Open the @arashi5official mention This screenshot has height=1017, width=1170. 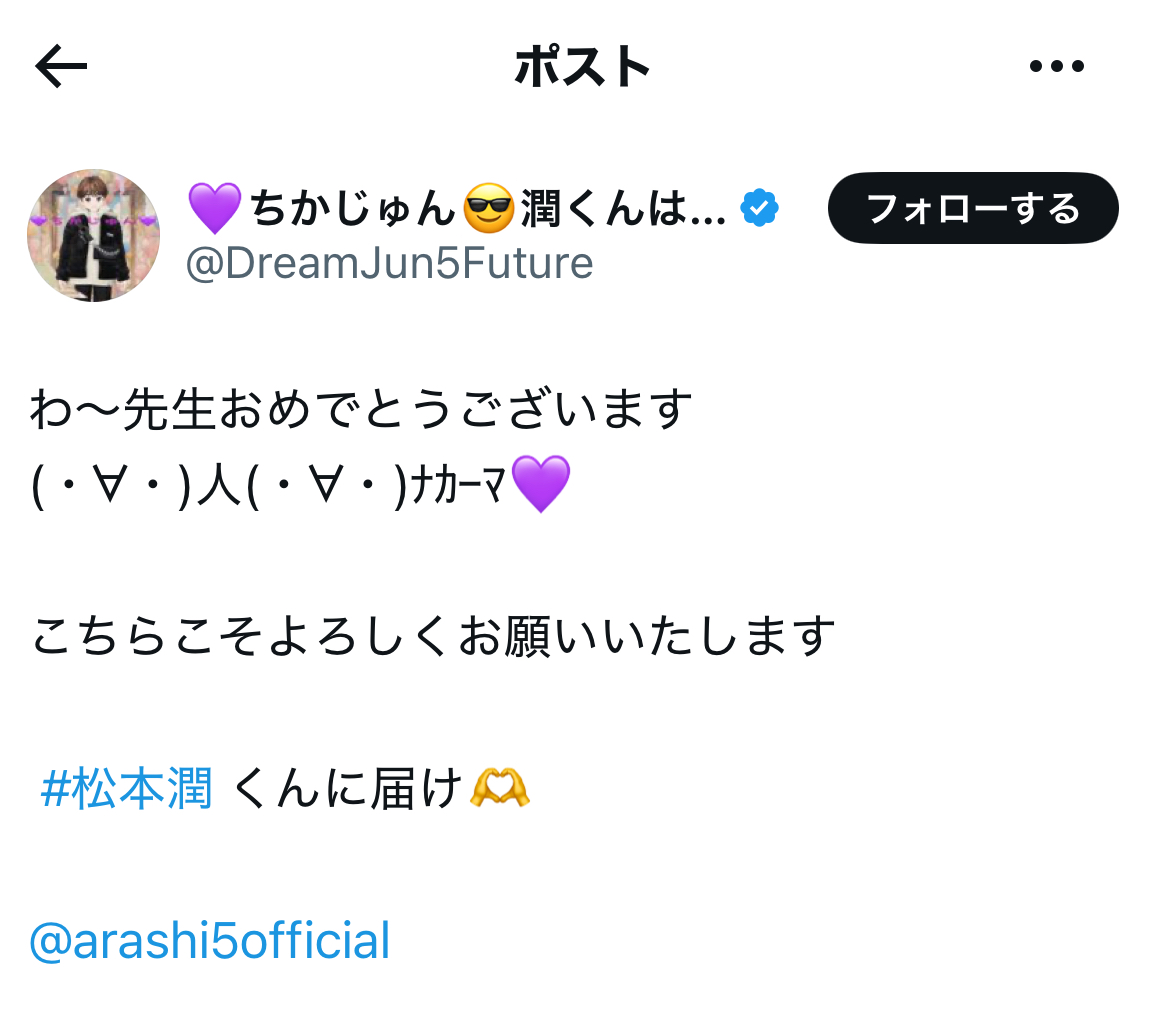coord(210,942)
